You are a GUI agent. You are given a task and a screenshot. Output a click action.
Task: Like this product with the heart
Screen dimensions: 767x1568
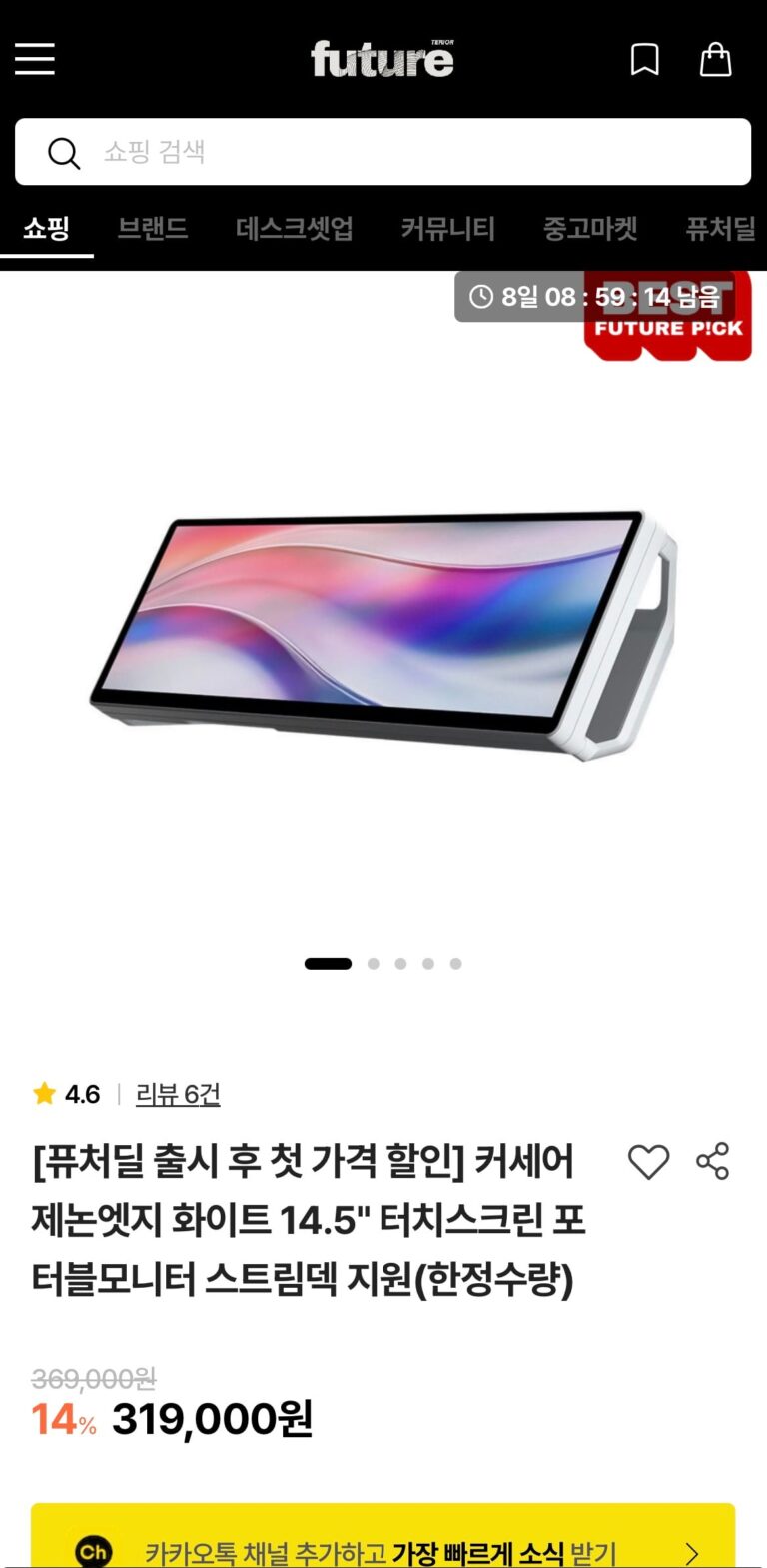[x=648, y=1162]
